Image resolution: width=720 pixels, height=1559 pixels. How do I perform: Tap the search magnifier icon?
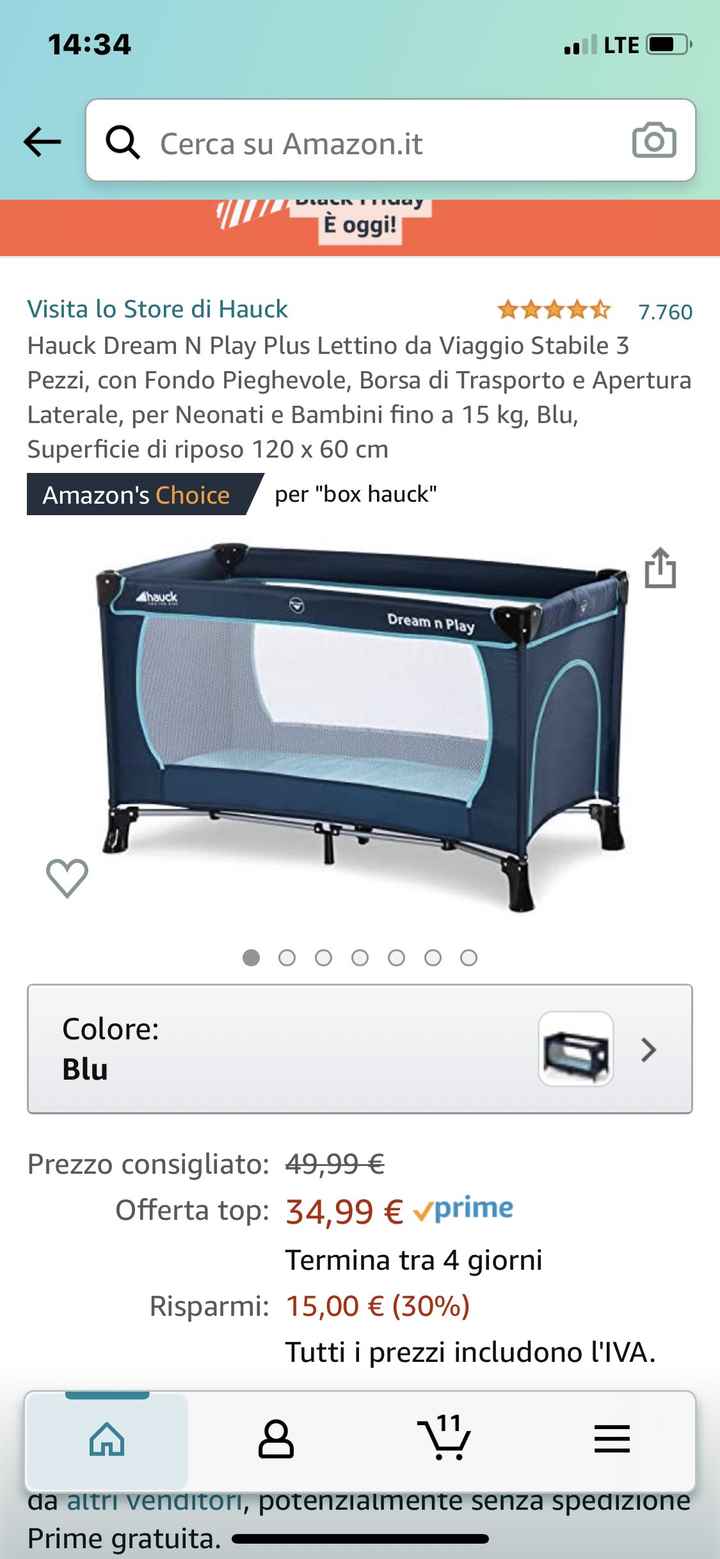pyautogui.click(x=122, y=141)
